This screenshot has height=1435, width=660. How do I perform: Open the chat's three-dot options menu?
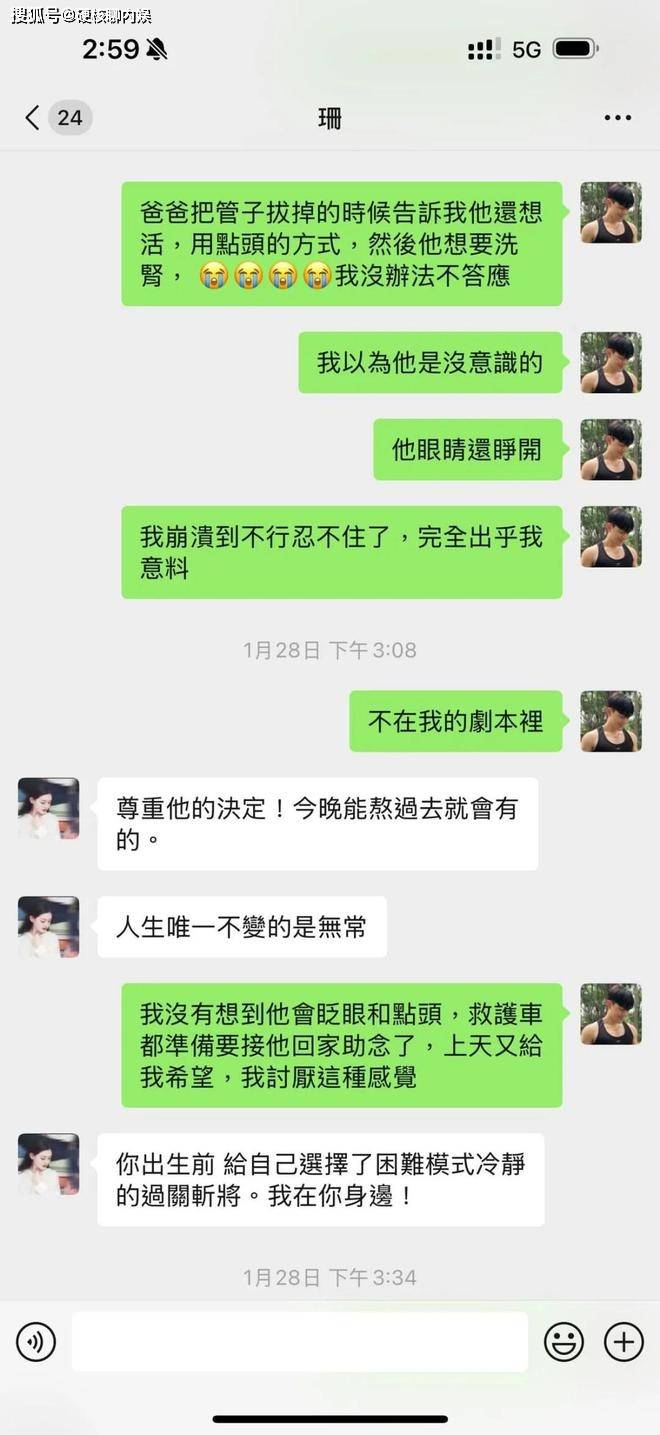[x=617, y=118]
